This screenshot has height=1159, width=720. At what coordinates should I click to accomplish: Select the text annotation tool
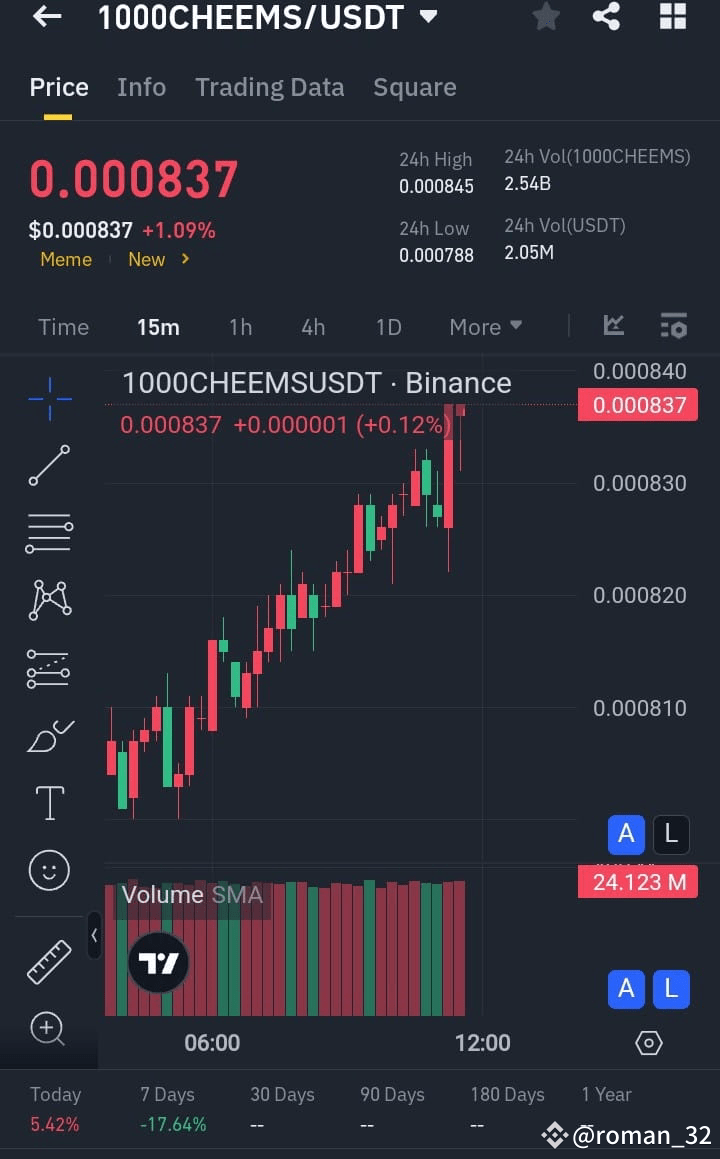(48, 801)
